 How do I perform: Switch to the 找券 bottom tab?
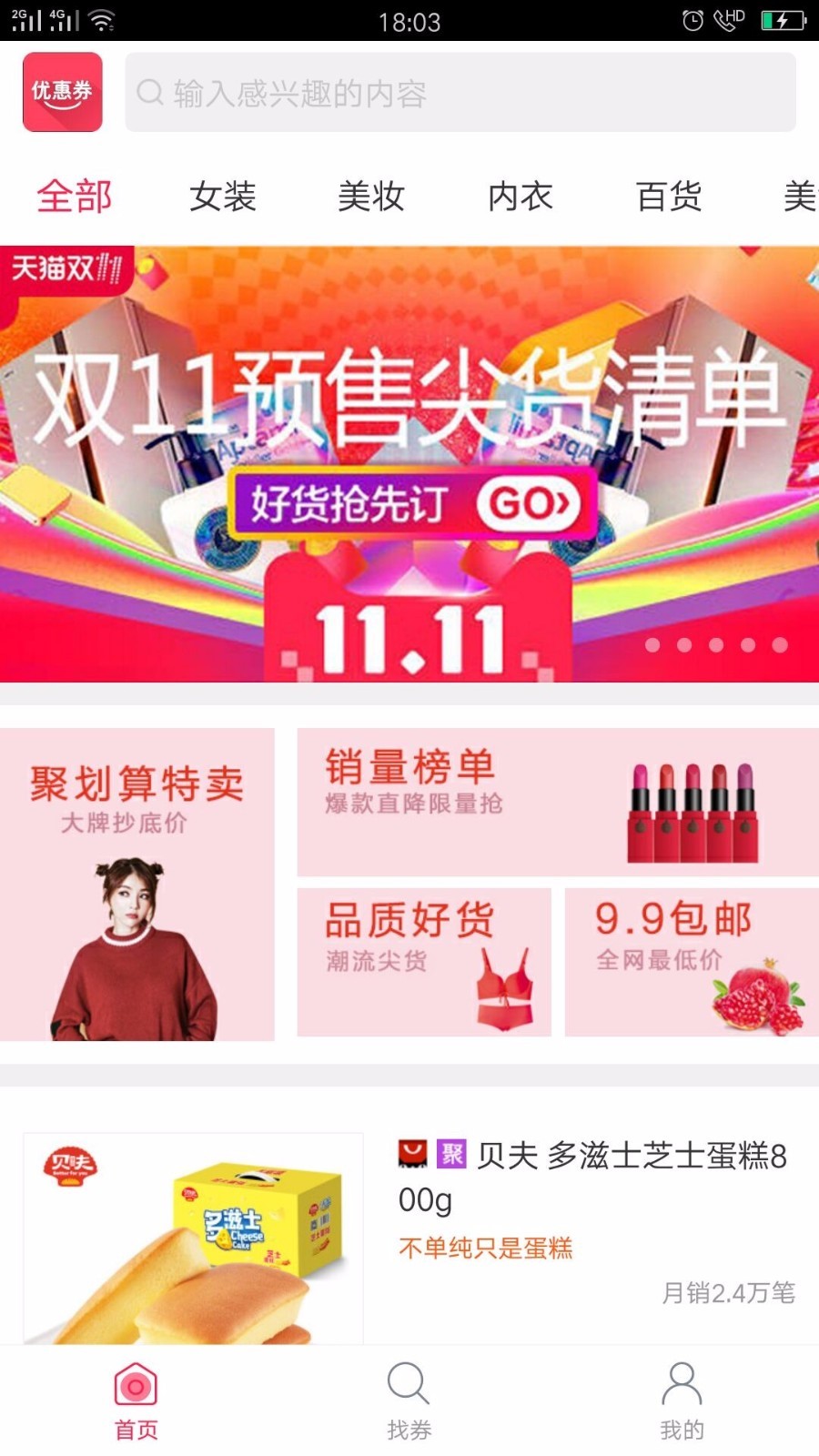point(409,1401)
